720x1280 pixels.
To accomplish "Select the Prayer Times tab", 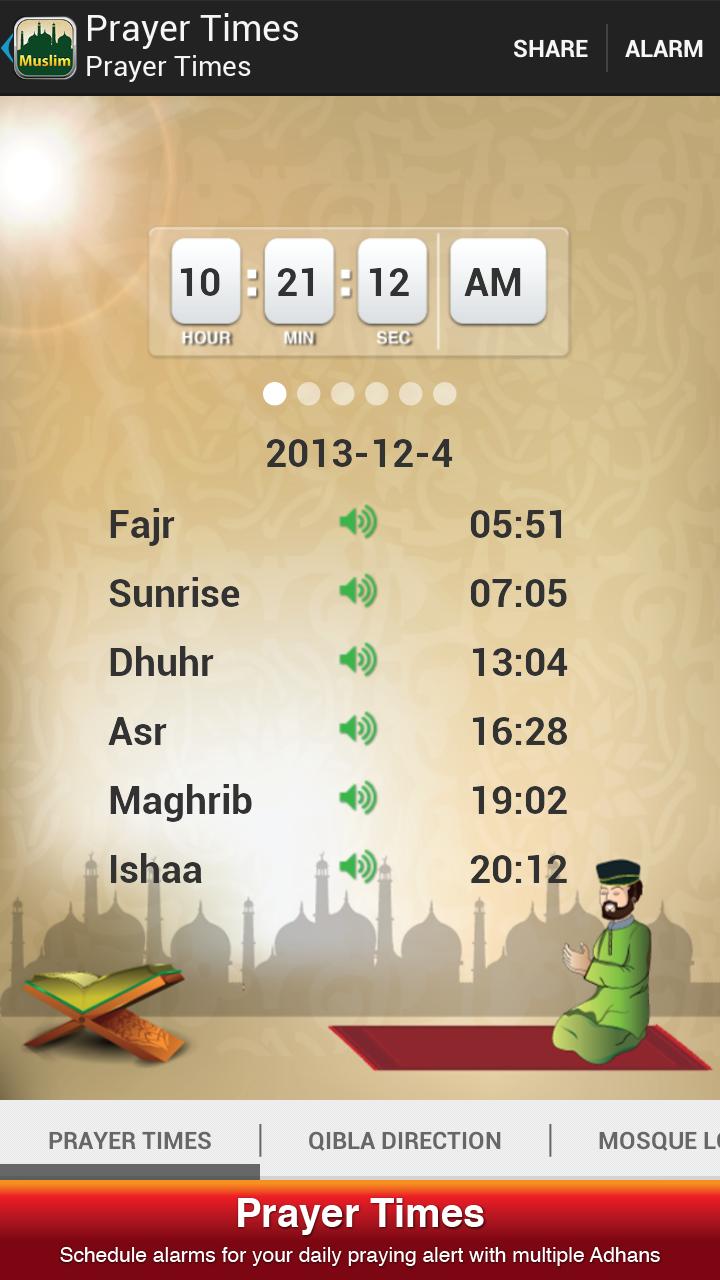I will [x=130, y=1140].
